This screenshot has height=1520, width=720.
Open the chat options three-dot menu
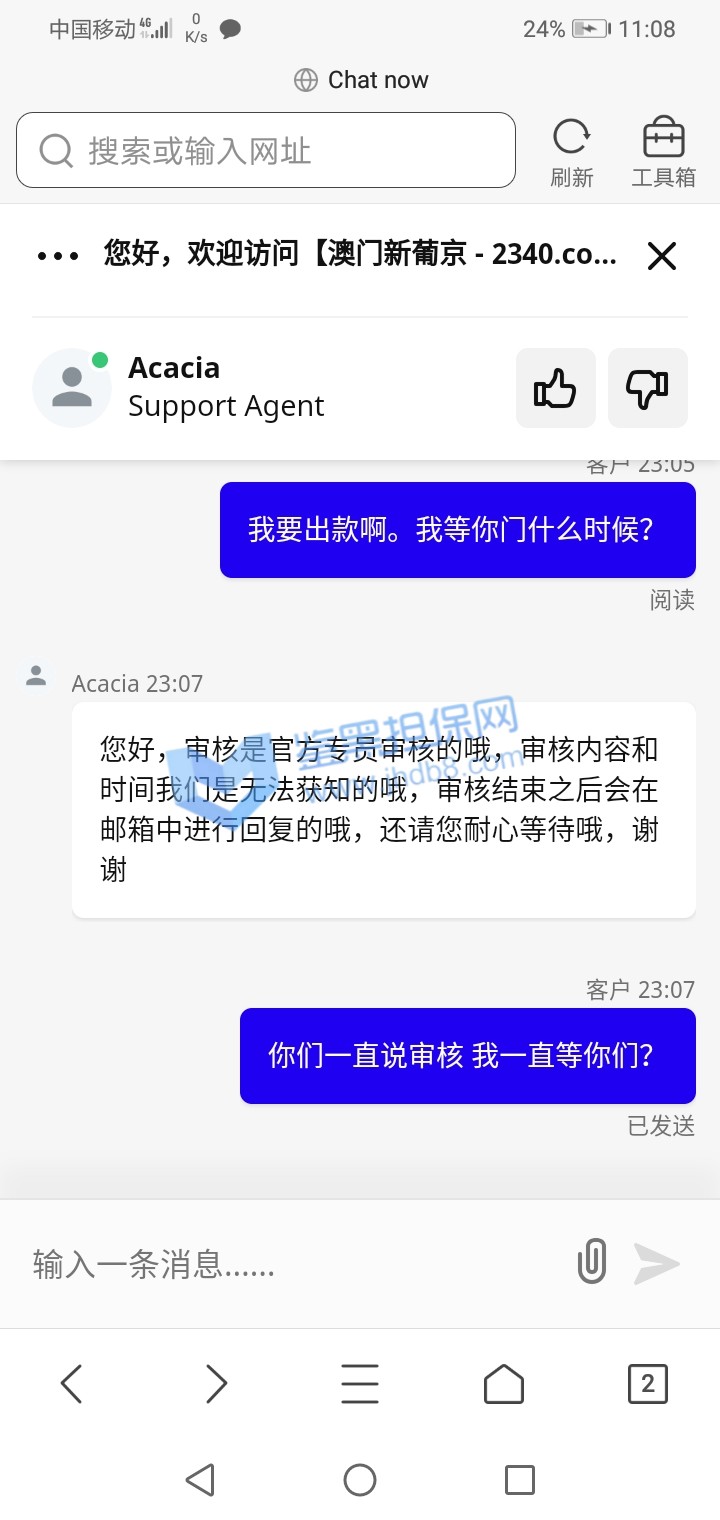58,256
